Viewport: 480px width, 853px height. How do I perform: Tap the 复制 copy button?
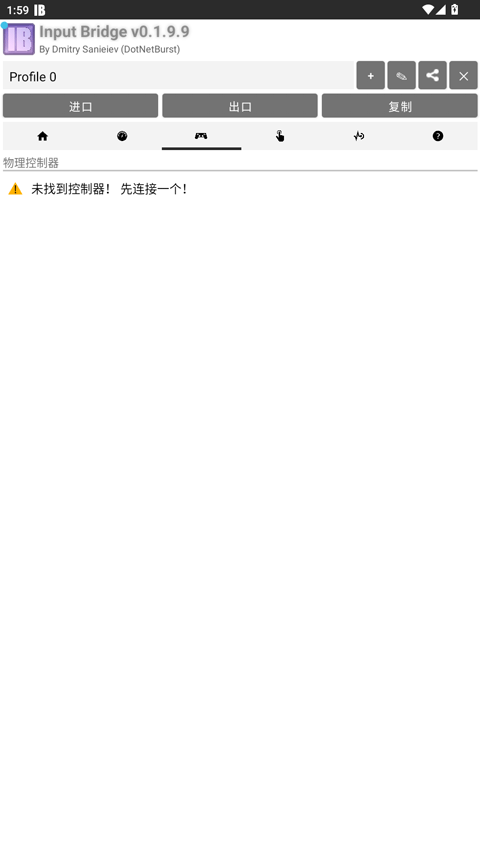click(x=399, y=106)
